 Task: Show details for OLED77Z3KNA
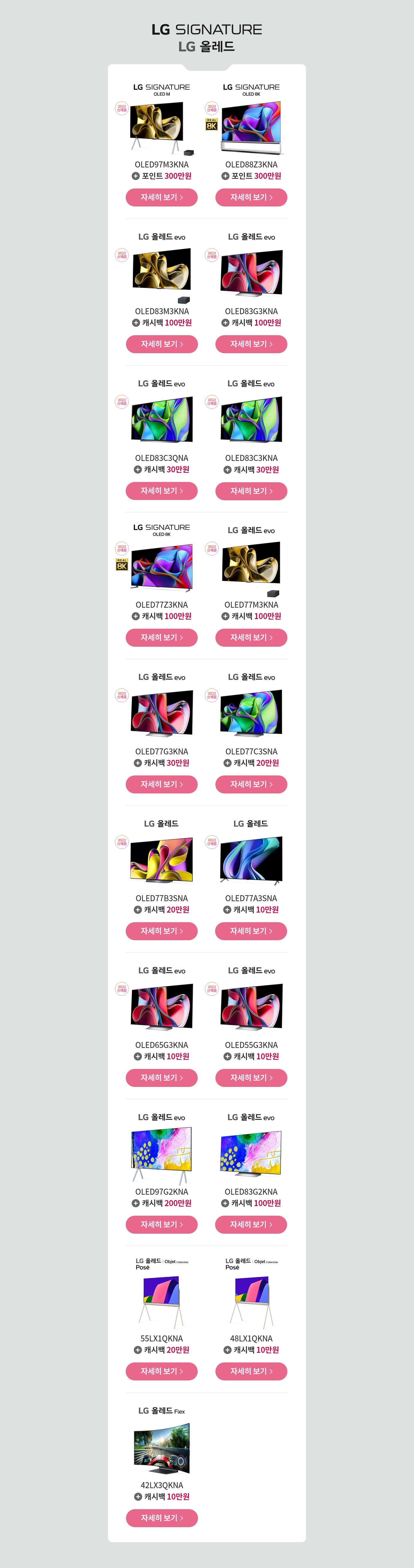161,637
